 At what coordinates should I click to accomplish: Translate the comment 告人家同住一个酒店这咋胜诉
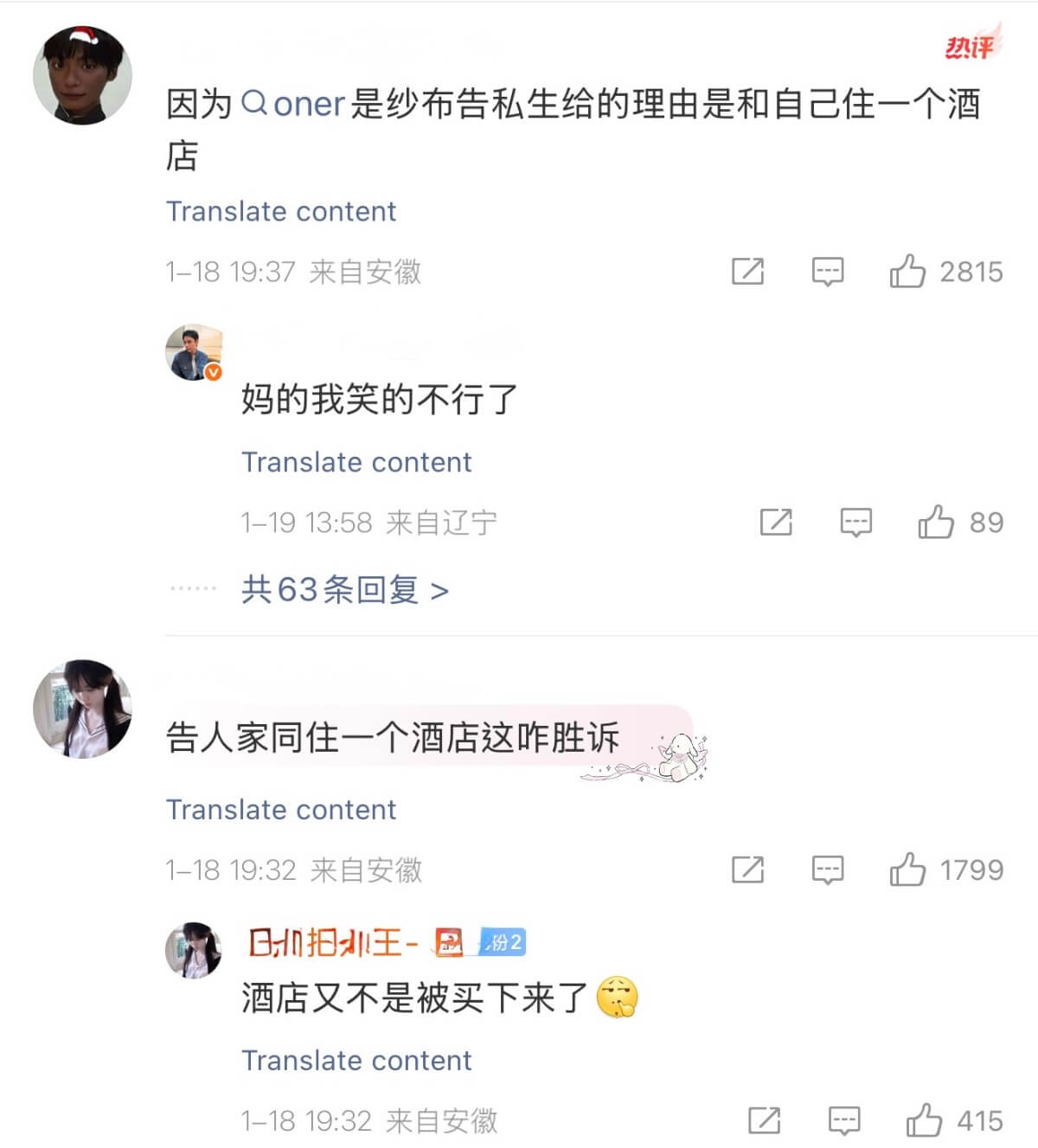click(281, 810)
